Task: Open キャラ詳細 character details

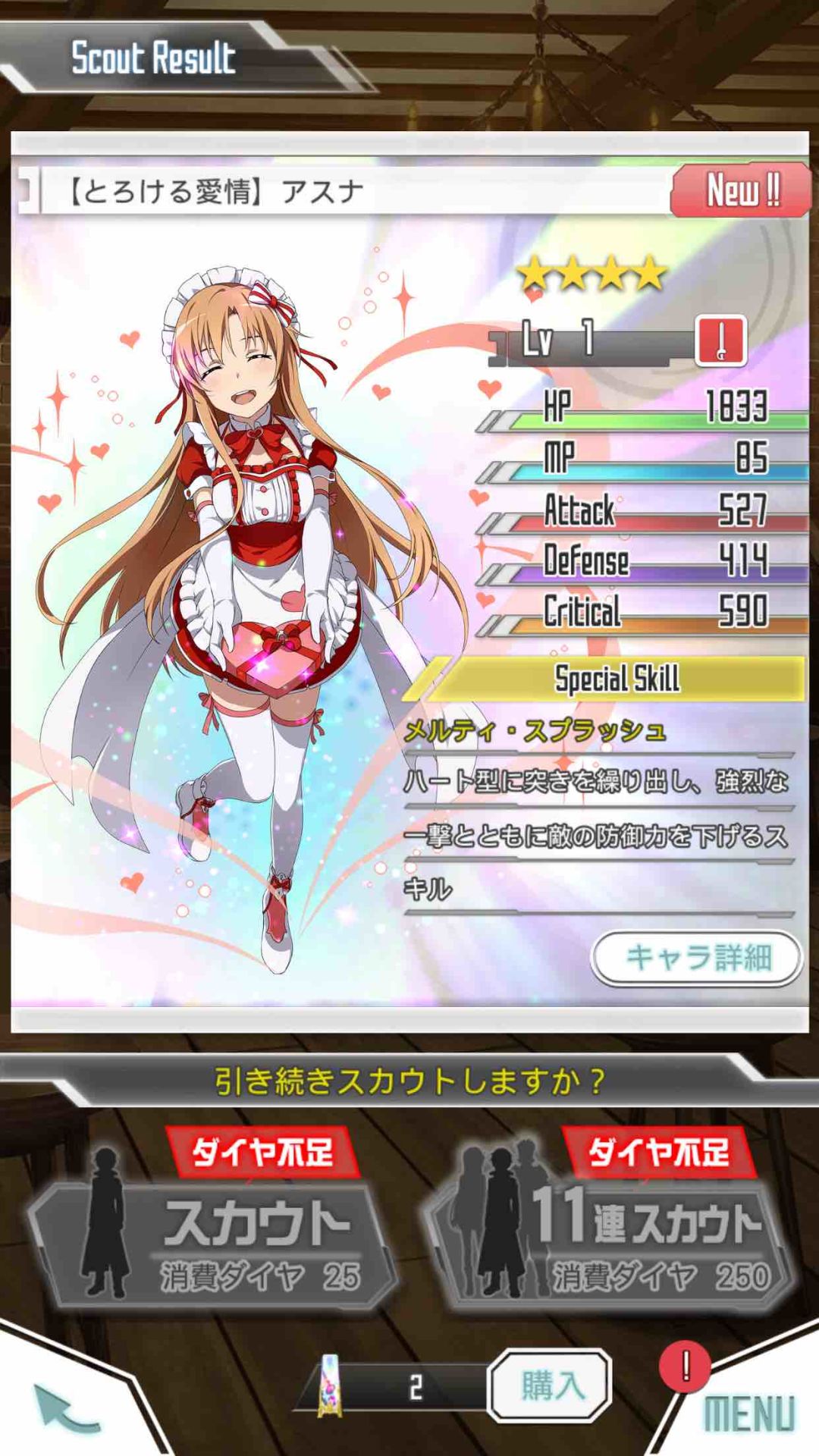Action: point(696,959)
